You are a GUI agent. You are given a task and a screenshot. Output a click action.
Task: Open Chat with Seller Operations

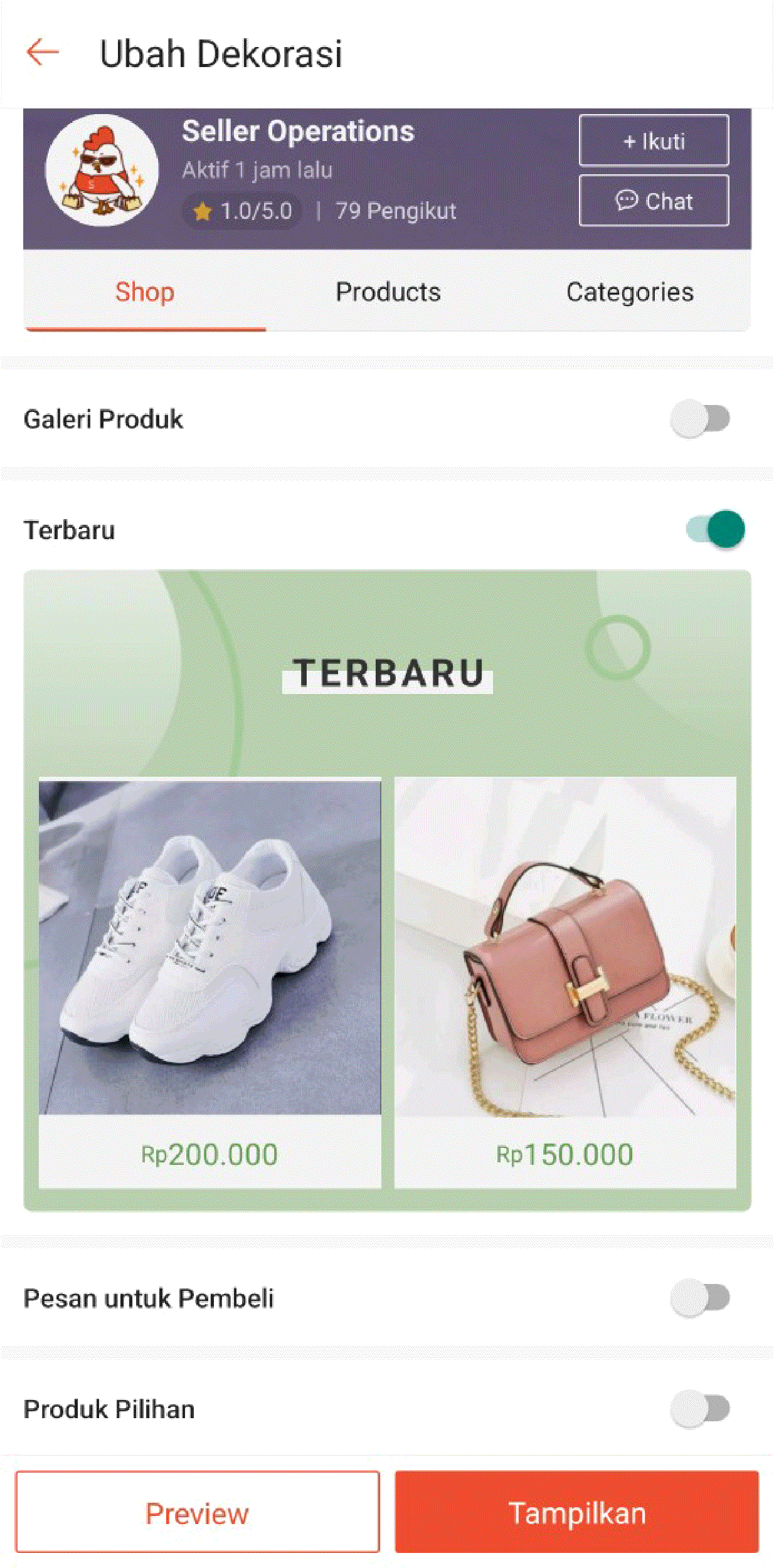pos(653,201)
